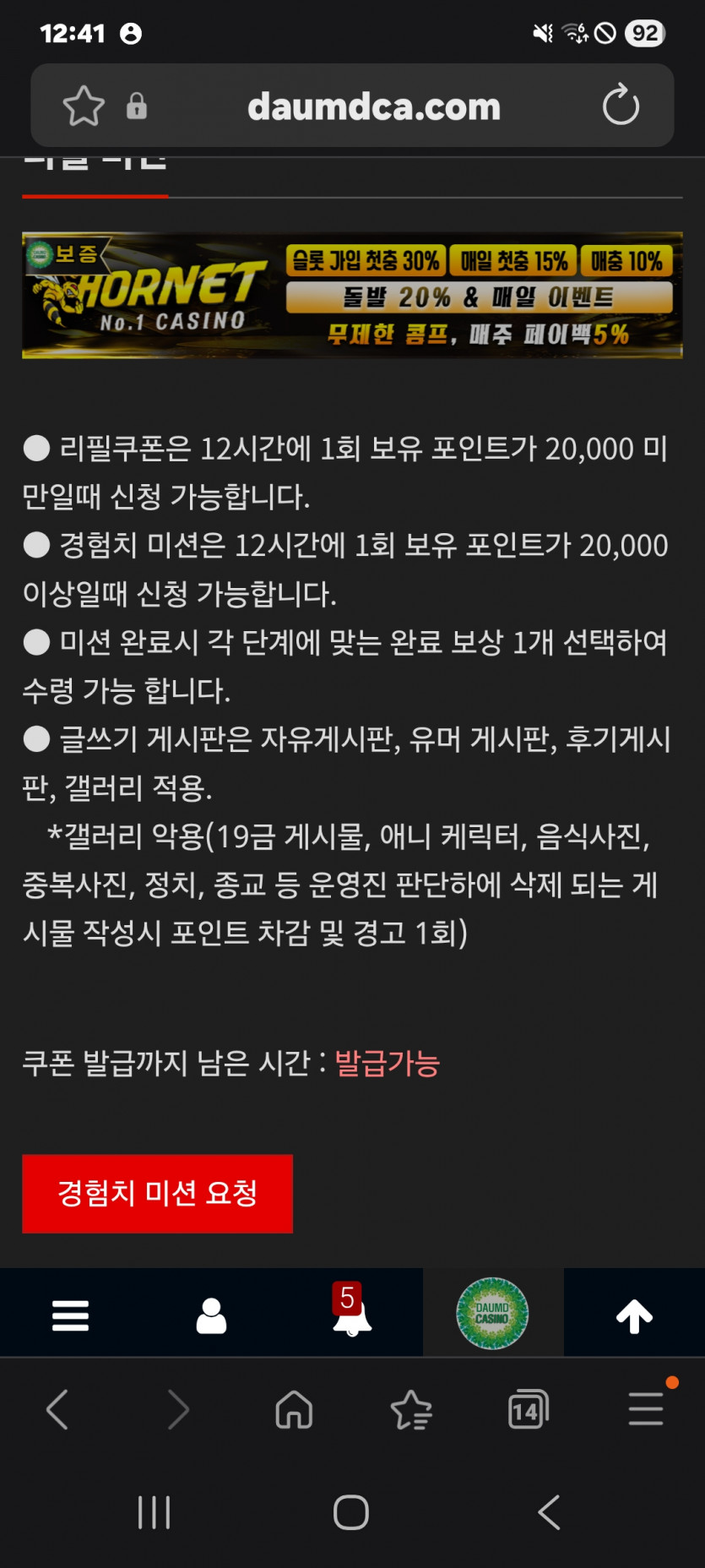Open the profile icon in site bottom bar
Screen dimensions: 705x1568
pos(211,1312)
